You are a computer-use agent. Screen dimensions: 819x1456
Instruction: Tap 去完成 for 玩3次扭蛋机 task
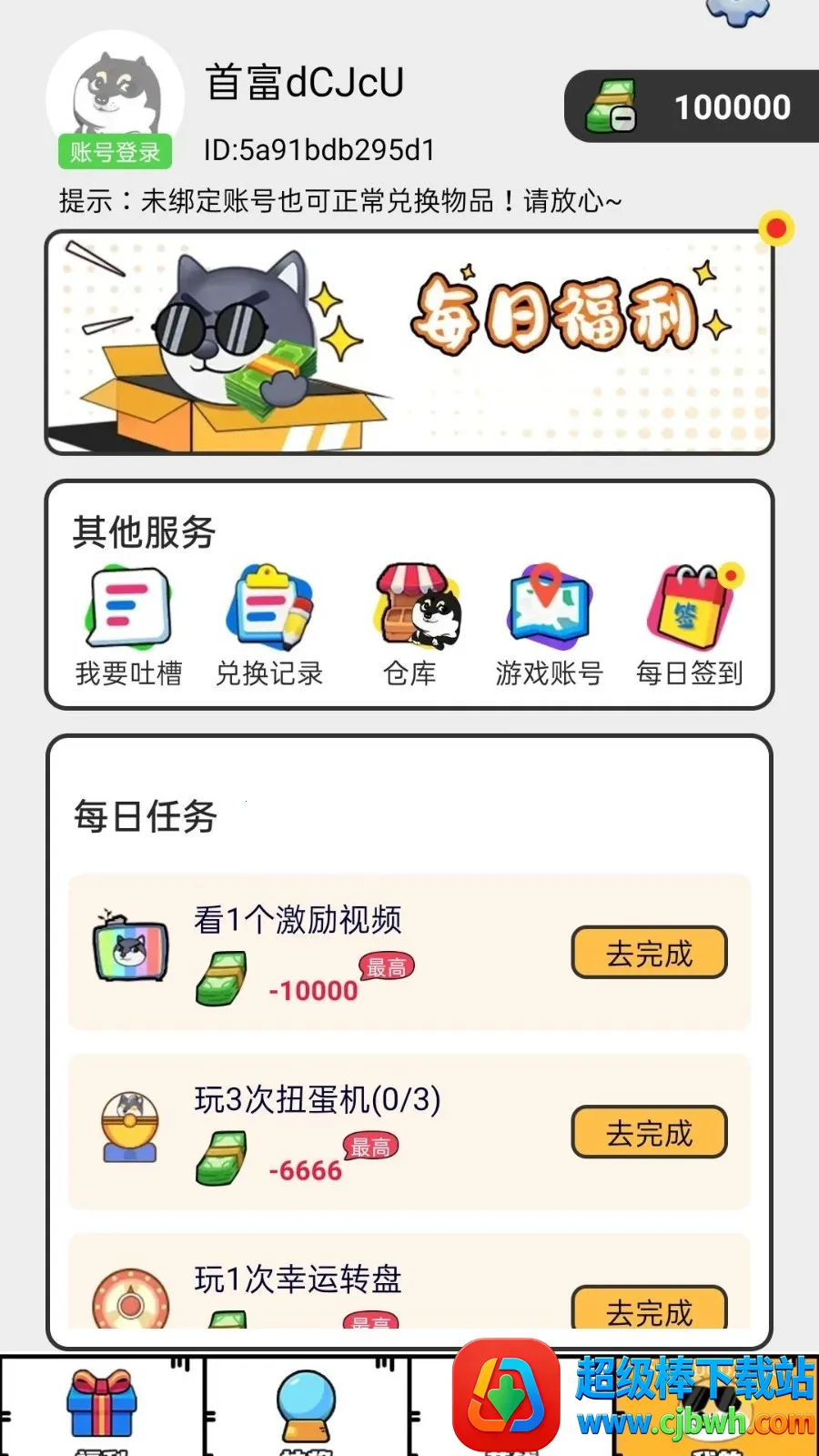(x=649, y=1132)
